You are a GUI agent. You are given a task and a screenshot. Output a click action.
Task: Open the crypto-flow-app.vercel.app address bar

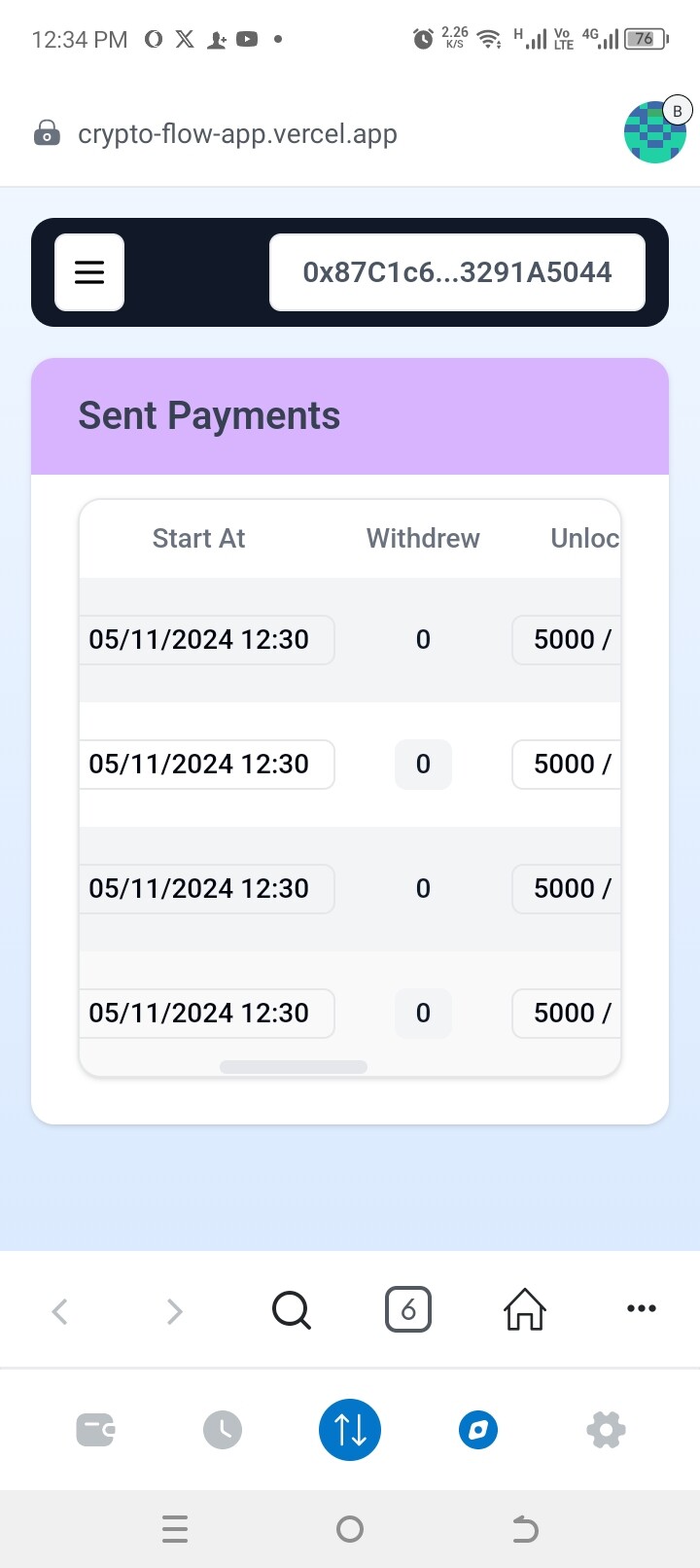(x=237, y=134)
